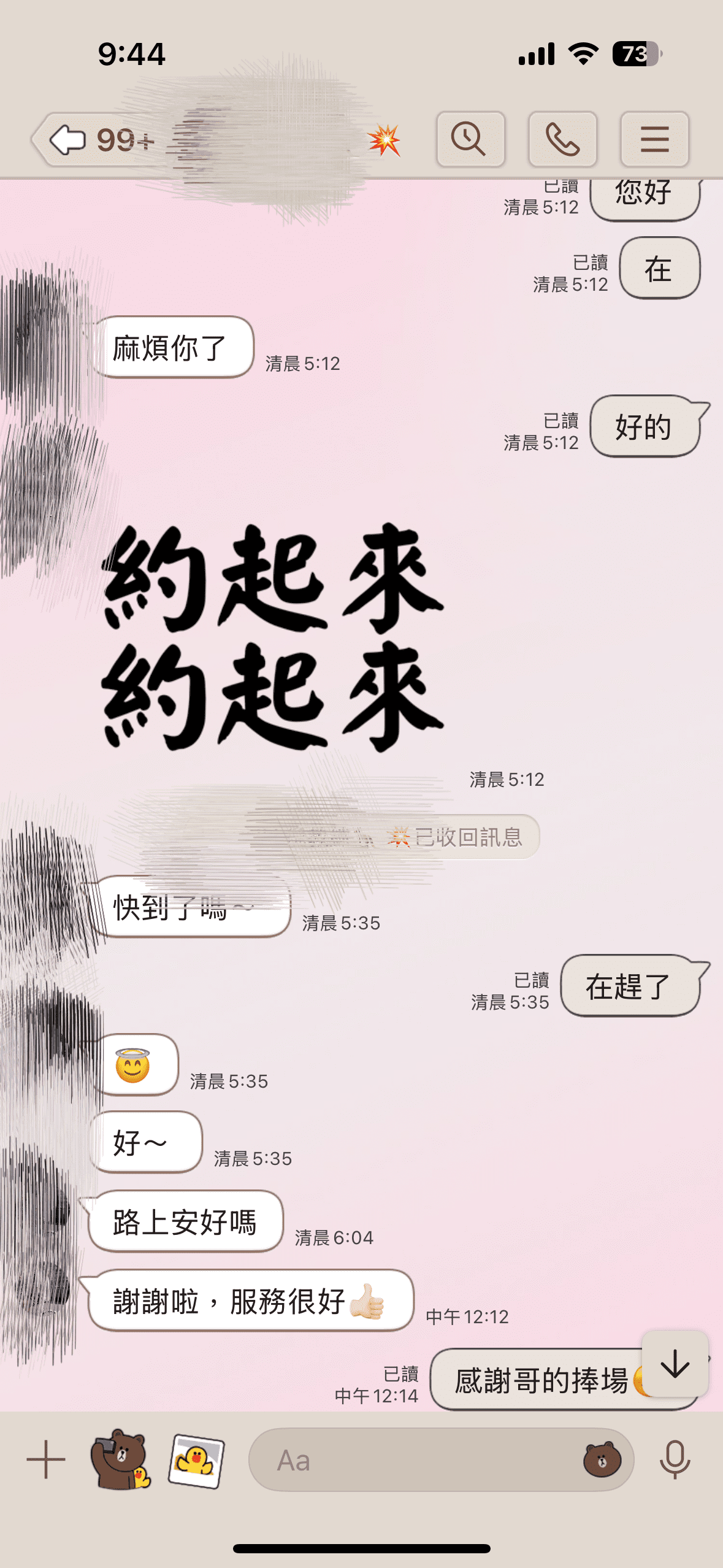Tap the 約起來 sticker
The image size is (723, 1568).
coord(273,637)
